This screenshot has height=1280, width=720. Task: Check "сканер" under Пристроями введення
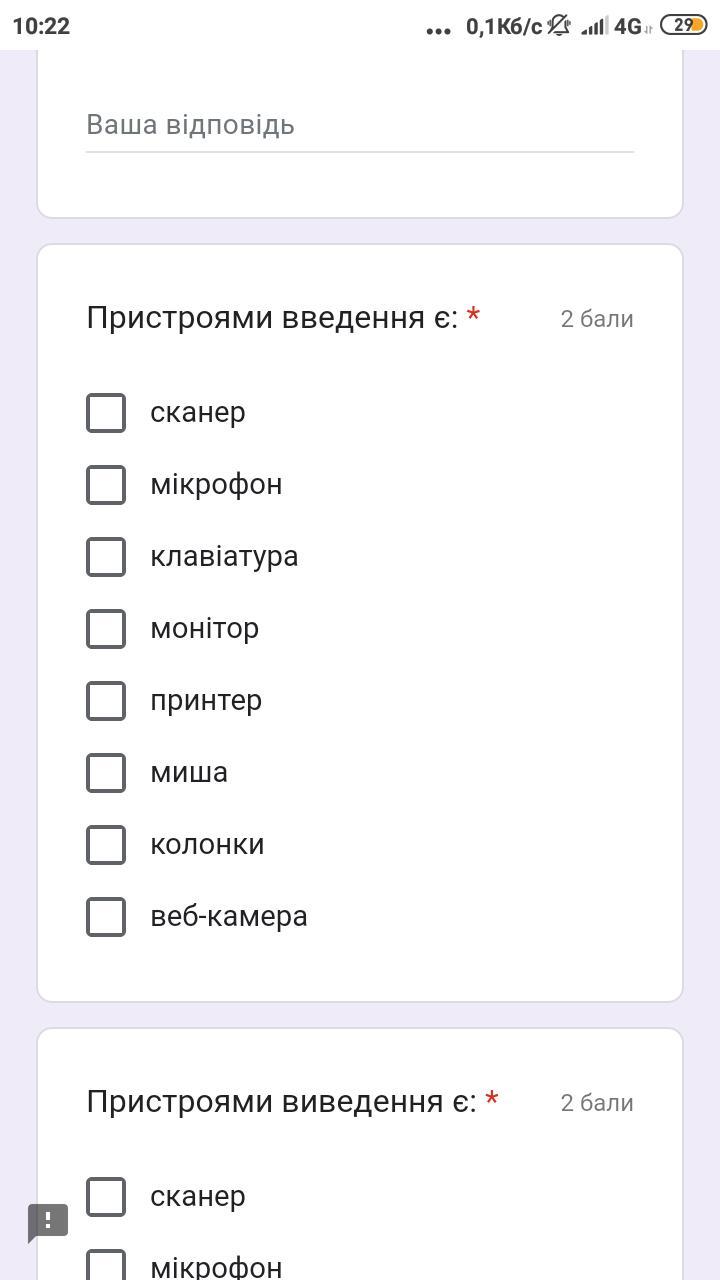(106, 413)
